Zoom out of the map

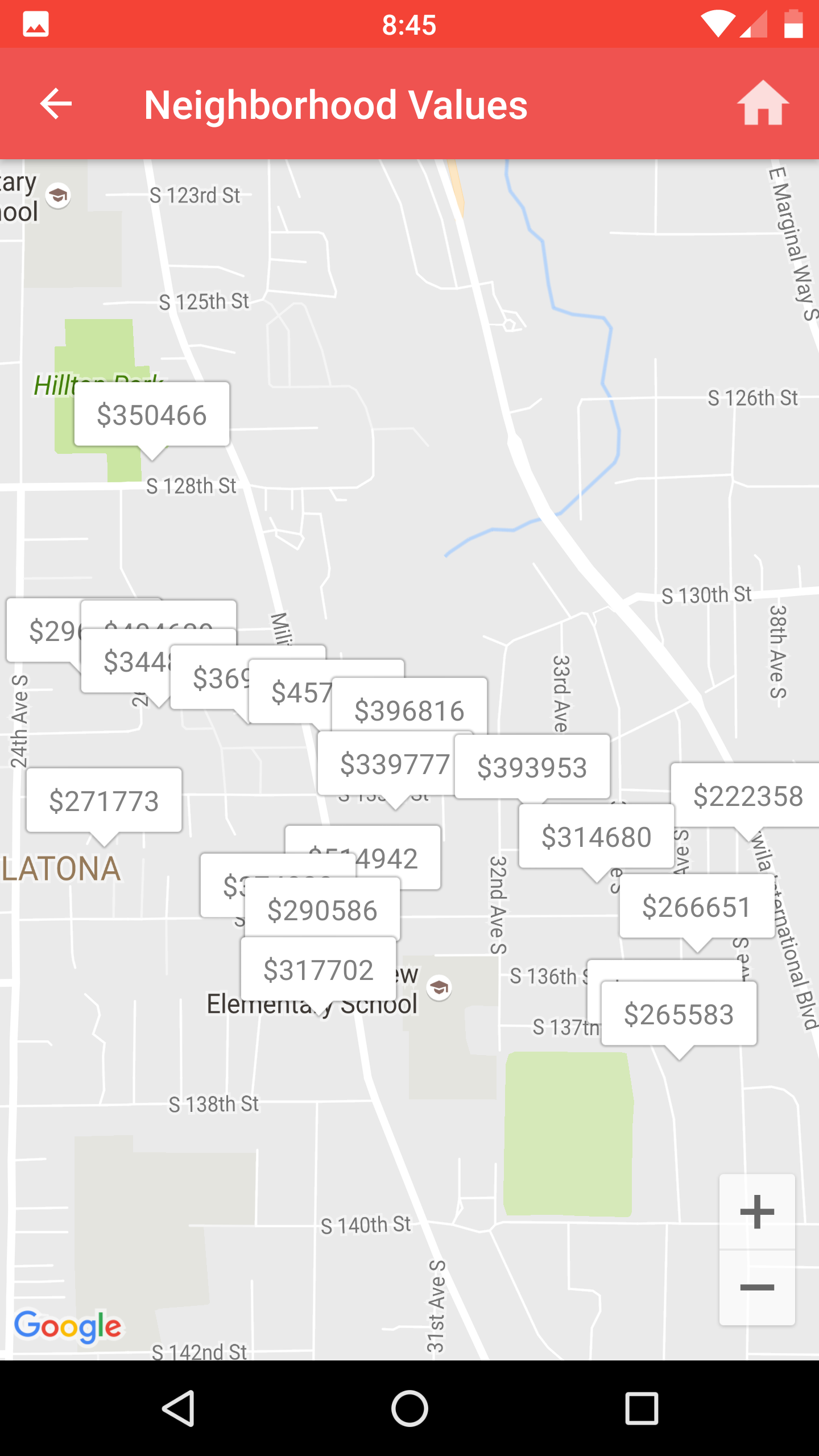[x=756, y=1287]
